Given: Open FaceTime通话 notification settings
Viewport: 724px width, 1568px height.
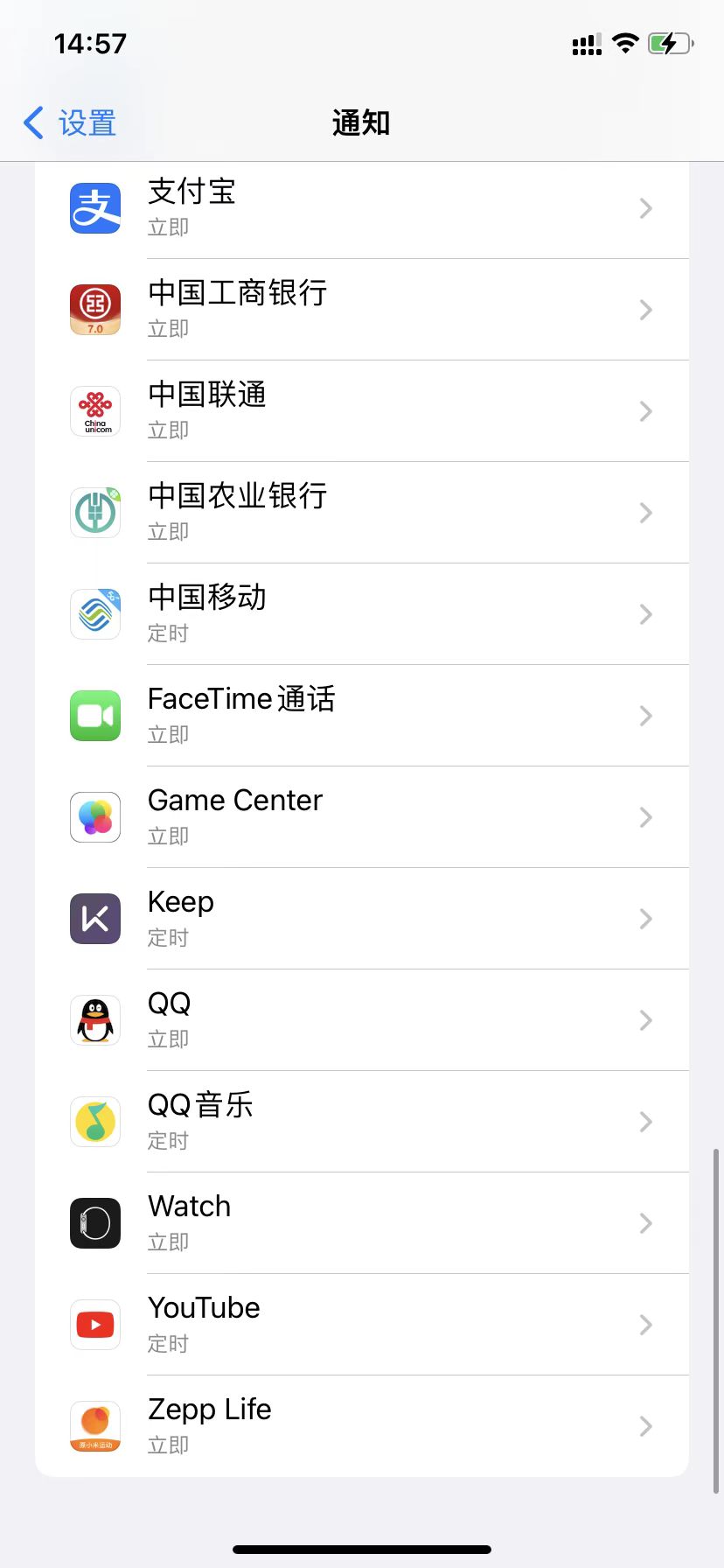Looking at the screenshot, I should point(362,716).
